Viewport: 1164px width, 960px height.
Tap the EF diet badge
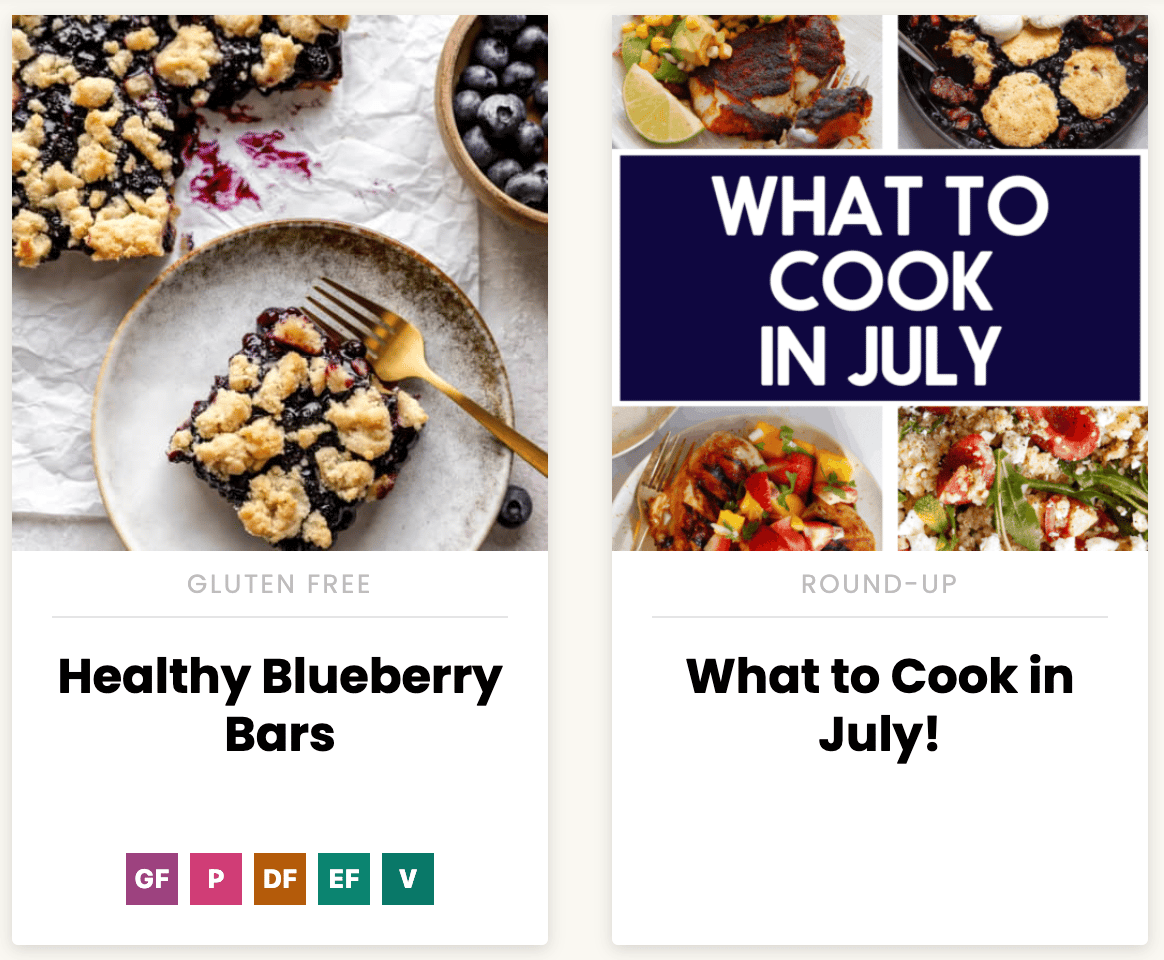click(344, 879)
